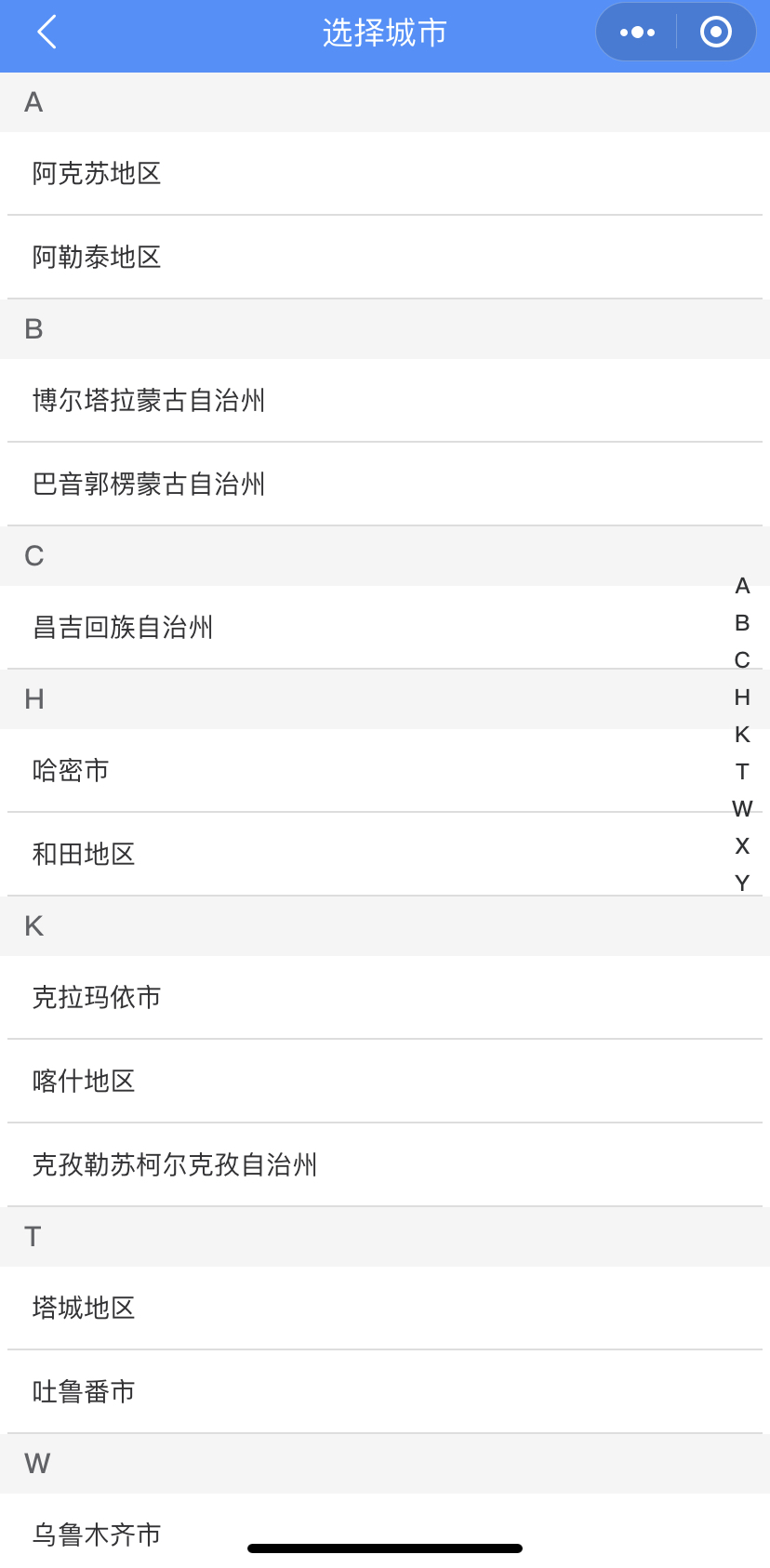Select 阿克苏地区 from the city list
The width and height of the screenshot is (770, 1568).
pyautogui.click(x=385, y=174)
